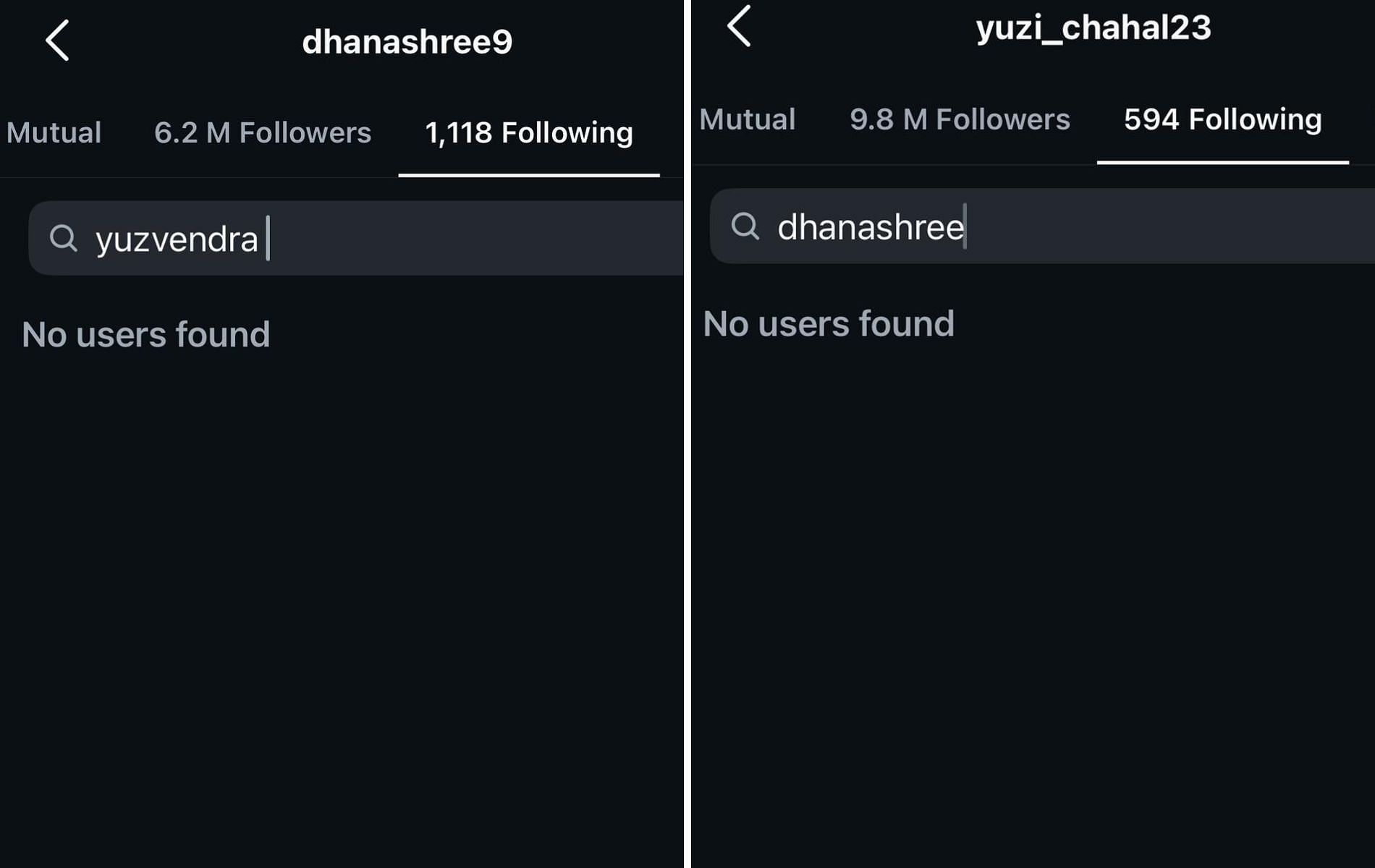This screenshot has width=1375, height=868.
Task: Go back from yuzi_chahal23's following list
Action: coord(739,27)
